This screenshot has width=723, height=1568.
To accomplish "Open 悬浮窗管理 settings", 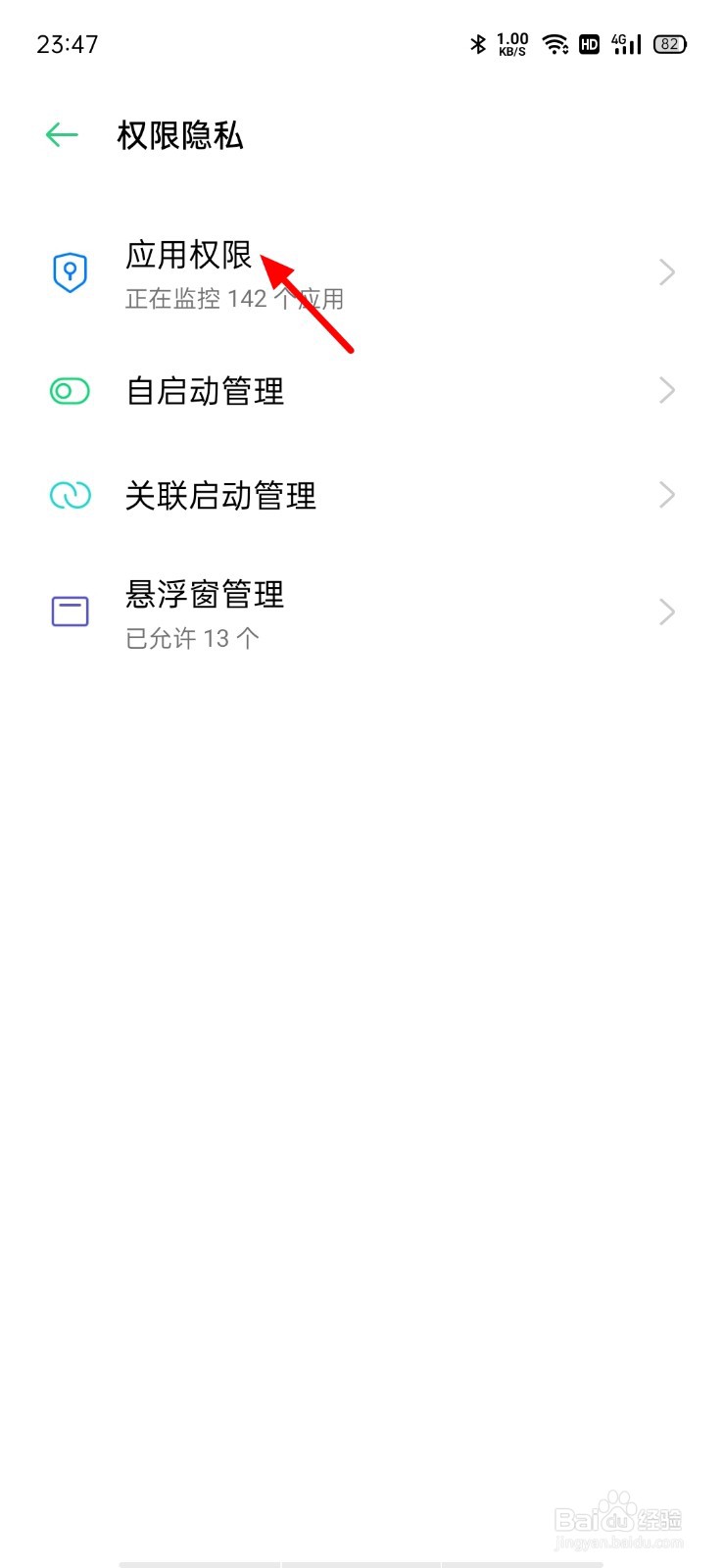I will [x=361, y=612].
